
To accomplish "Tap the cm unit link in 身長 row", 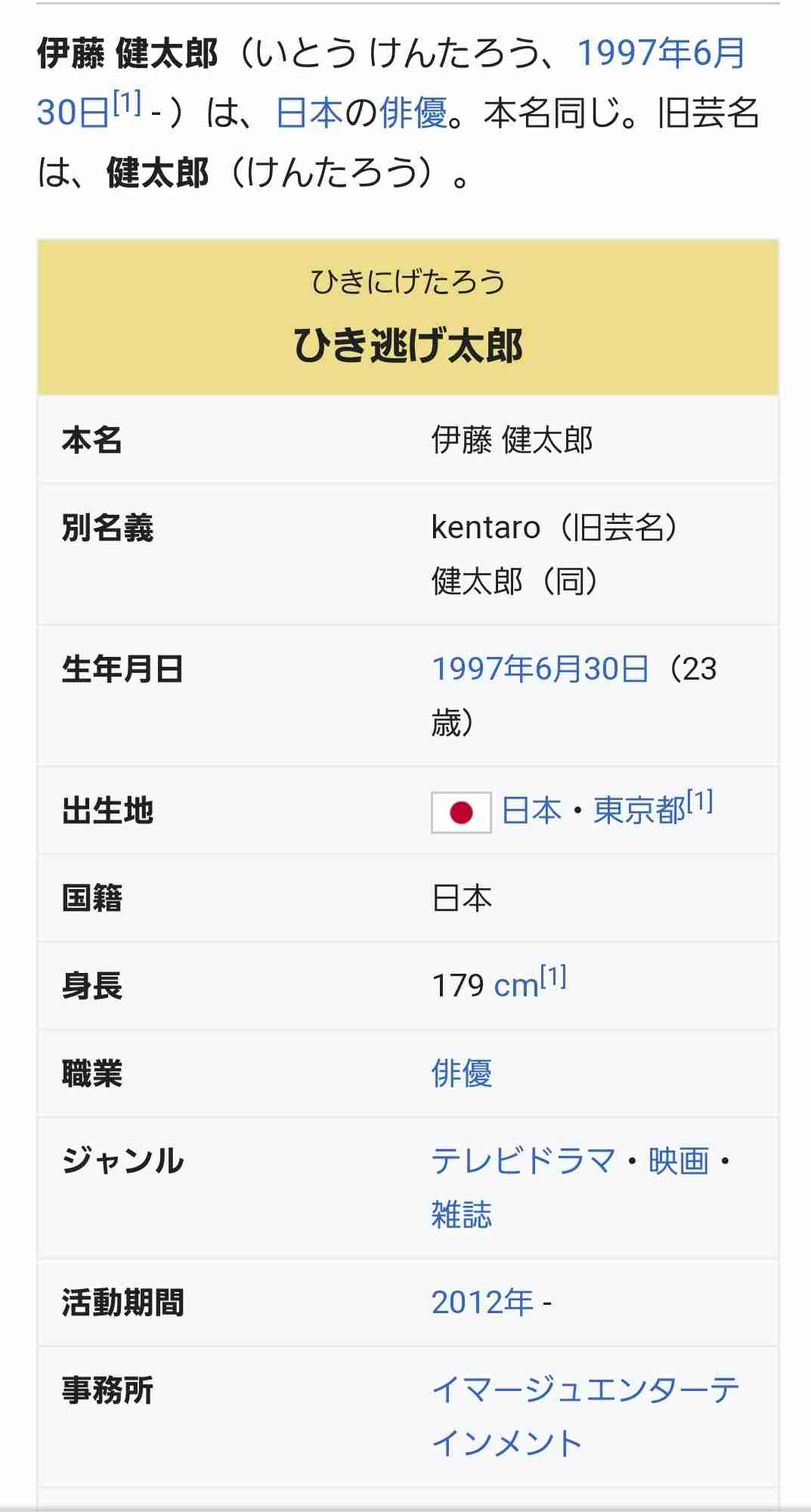I will pos(516,986).
